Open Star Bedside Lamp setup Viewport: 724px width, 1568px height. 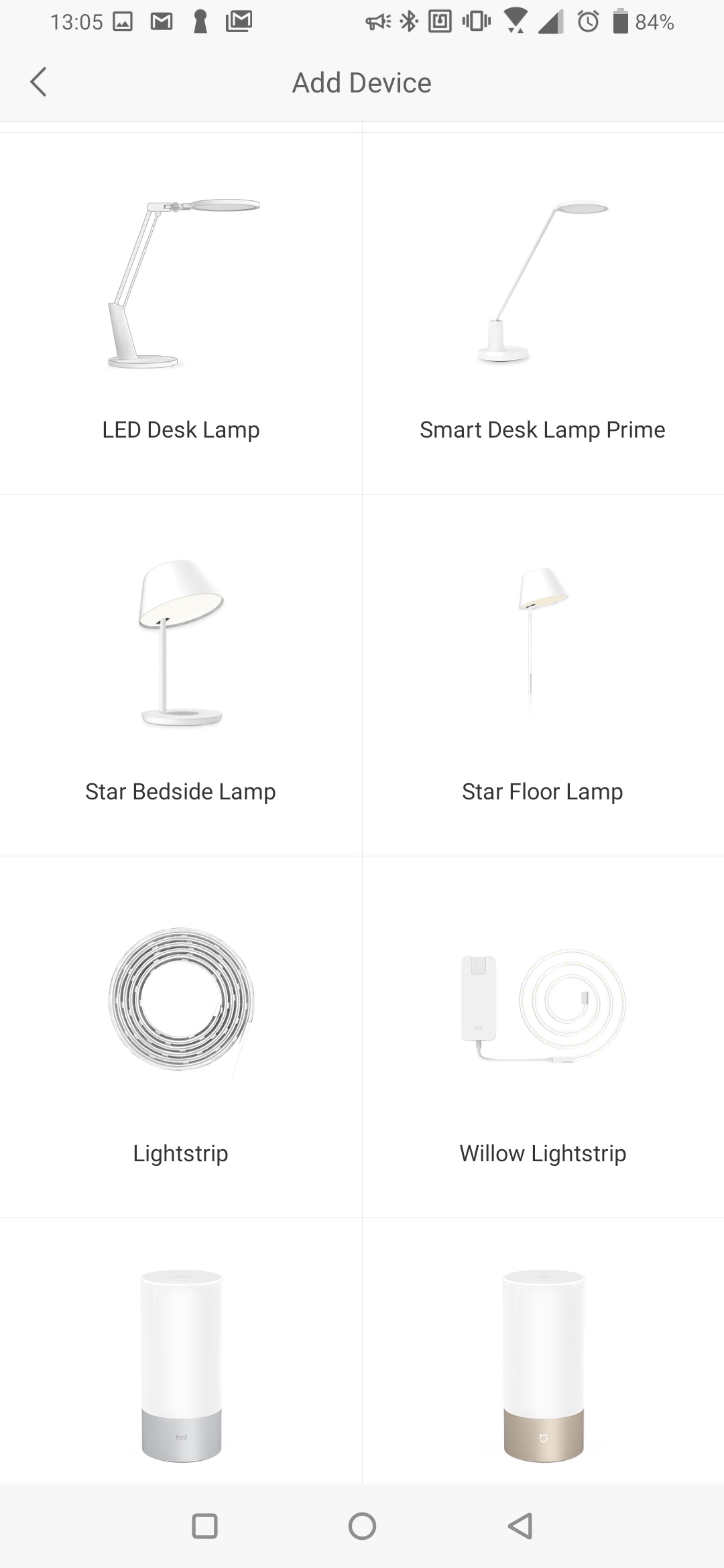coord(181,675)
